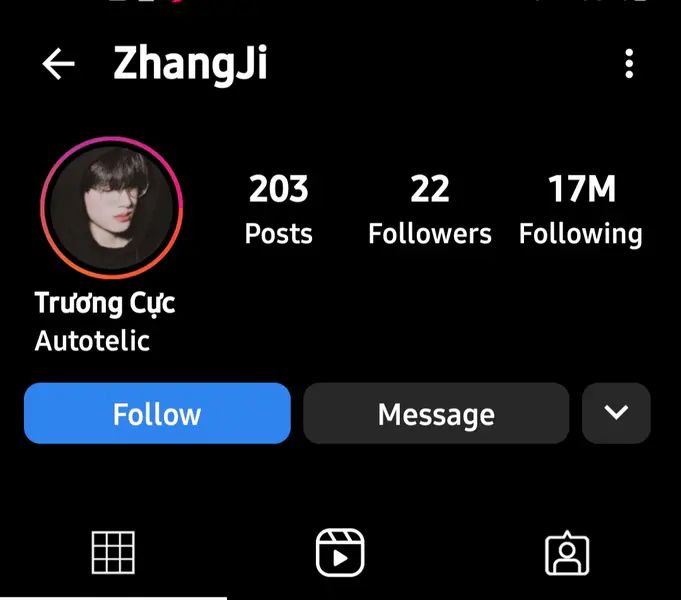View the 17M Following list
Screen dimensions: 681x600
pos(581,208)
